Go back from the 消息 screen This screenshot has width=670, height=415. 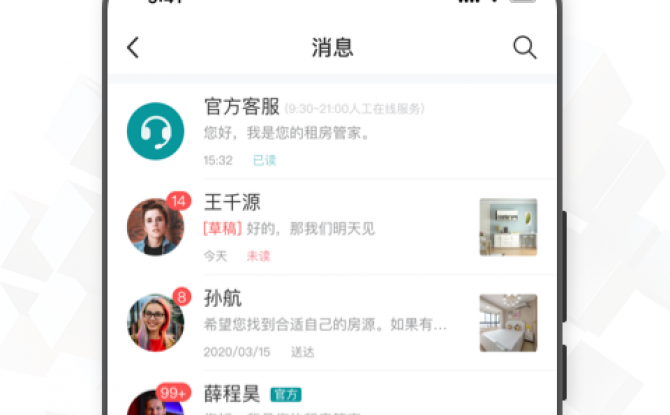[133, 47]
